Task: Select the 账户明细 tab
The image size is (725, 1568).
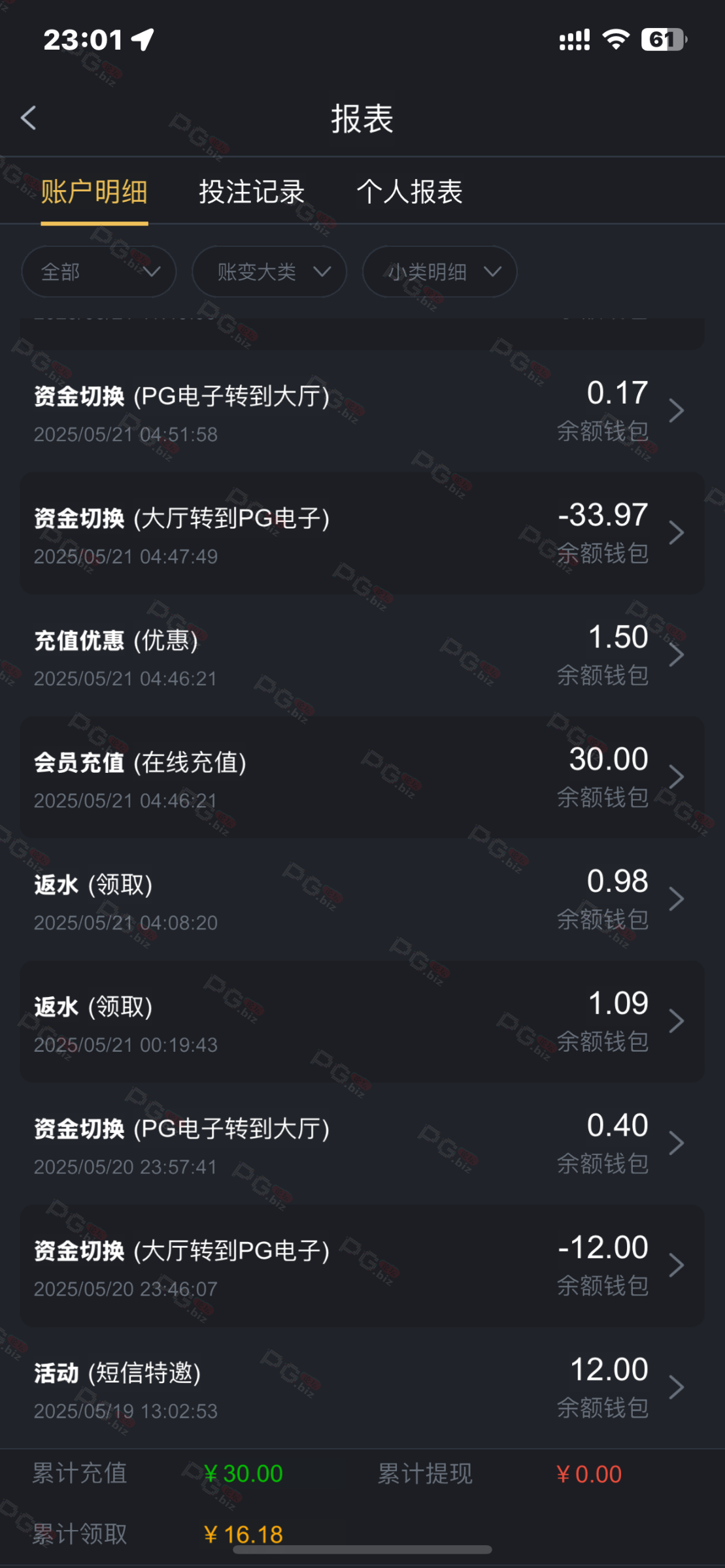Action: [x=94, y=192]
